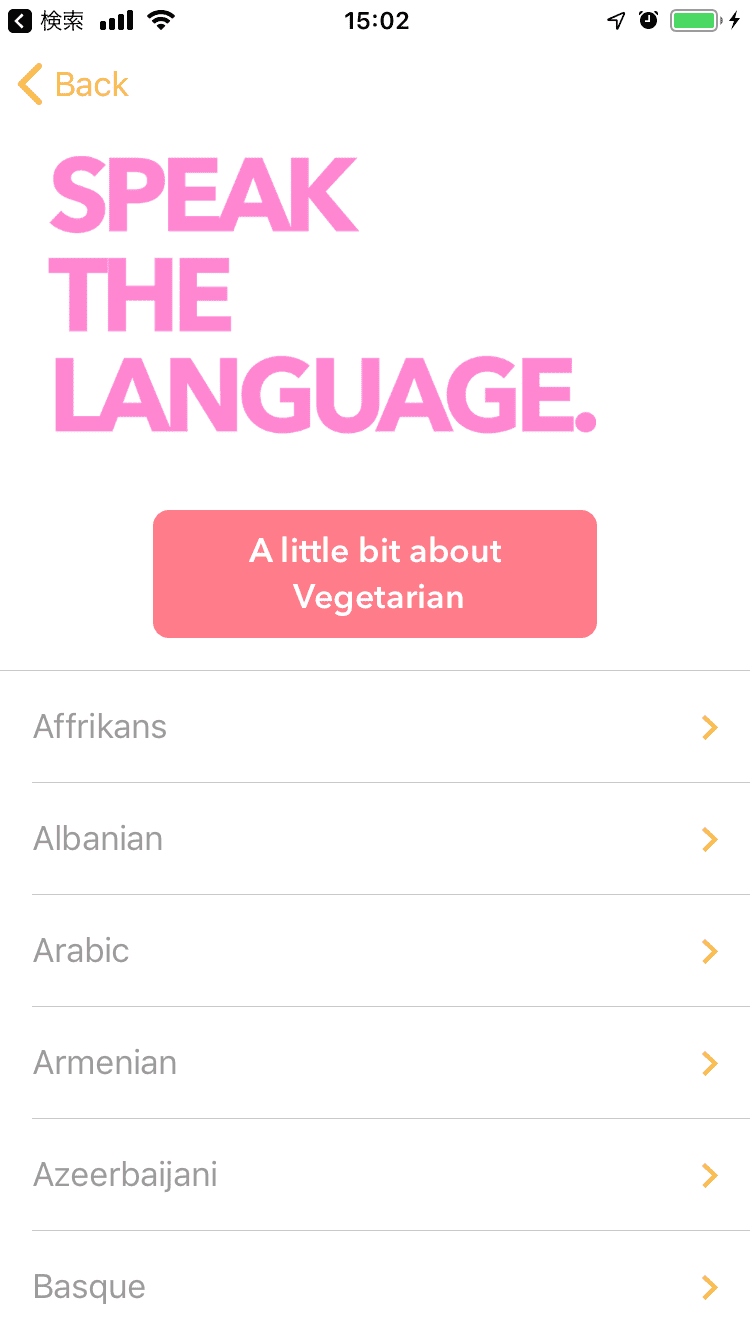Return to the previous app via the status bar arrow
The image size is (750, 1334).
coord(46,21)
